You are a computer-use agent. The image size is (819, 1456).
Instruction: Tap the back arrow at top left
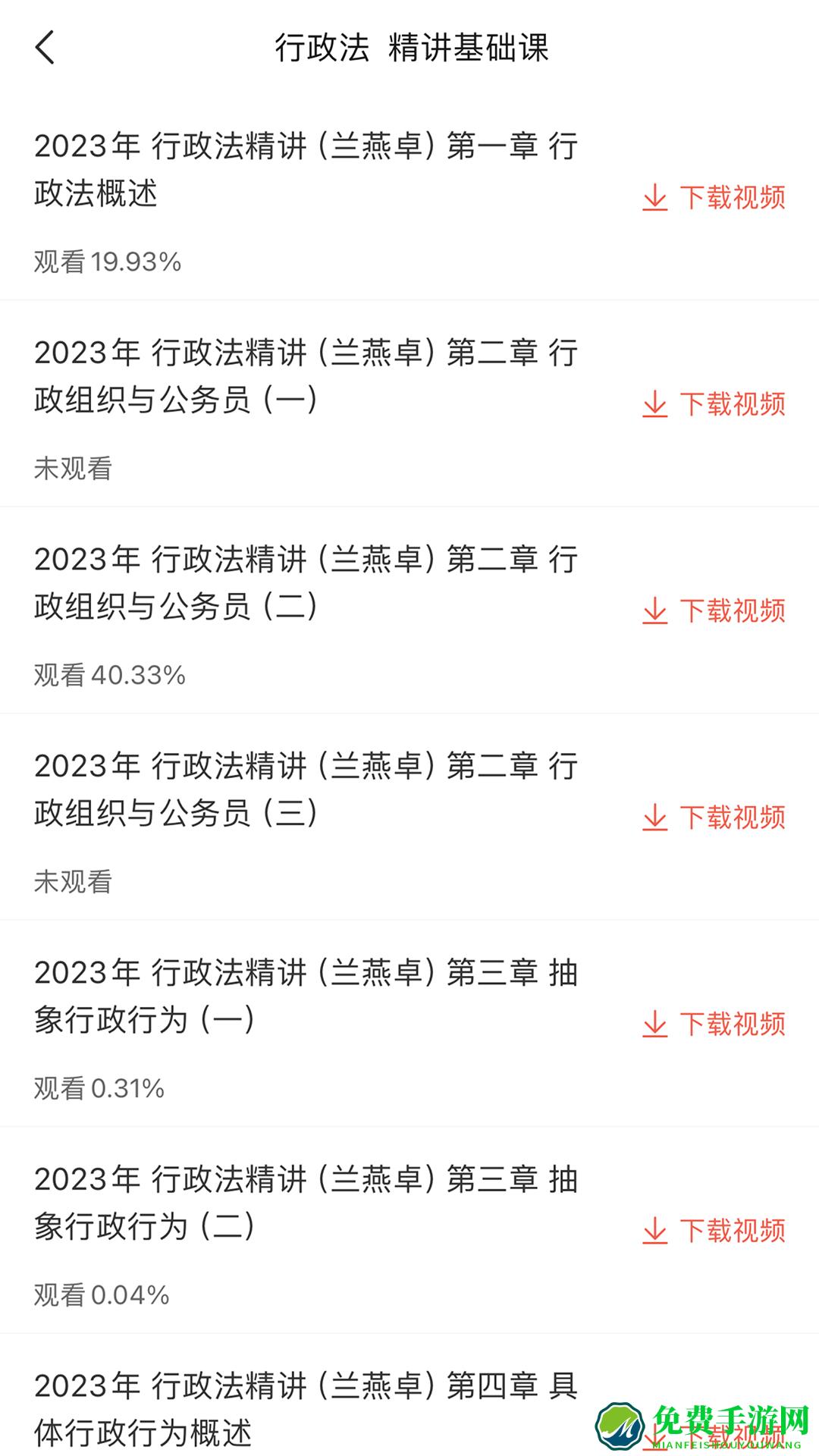click(45, 47)
